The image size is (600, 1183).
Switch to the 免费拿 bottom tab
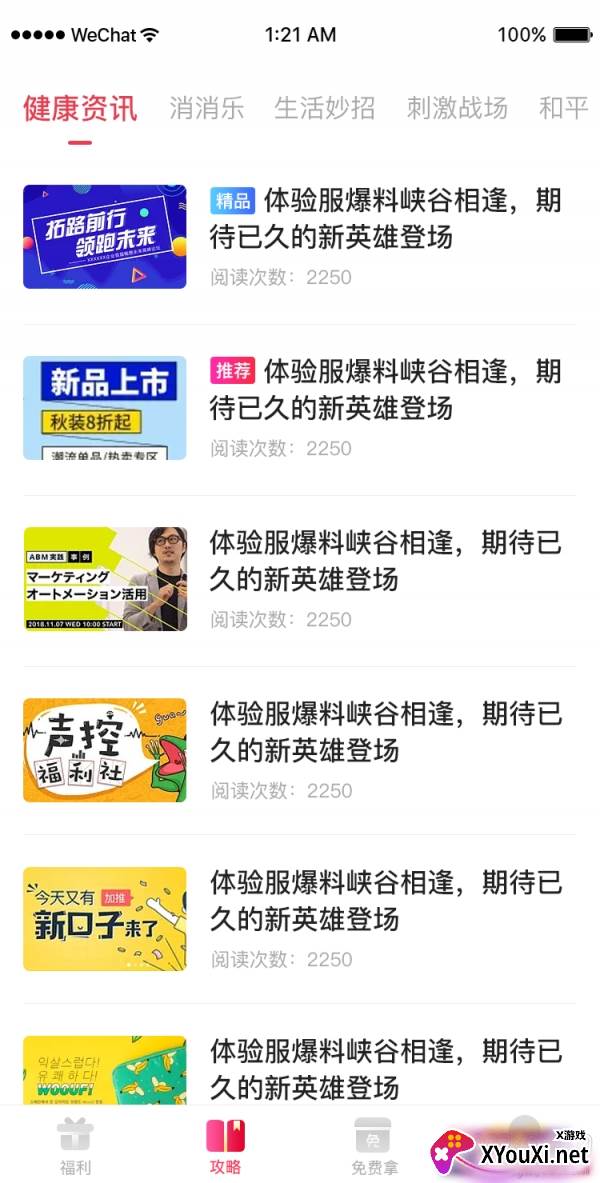tap(374, 1145)
